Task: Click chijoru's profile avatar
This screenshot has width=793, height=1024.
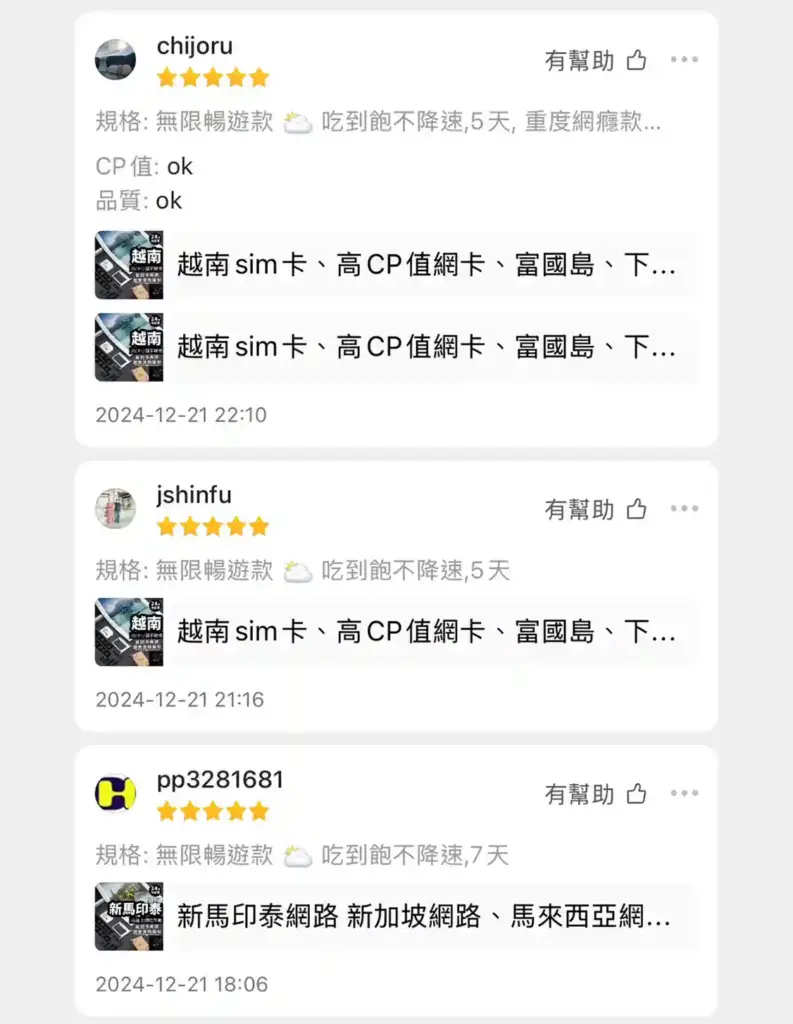Action: pos(115,59)
